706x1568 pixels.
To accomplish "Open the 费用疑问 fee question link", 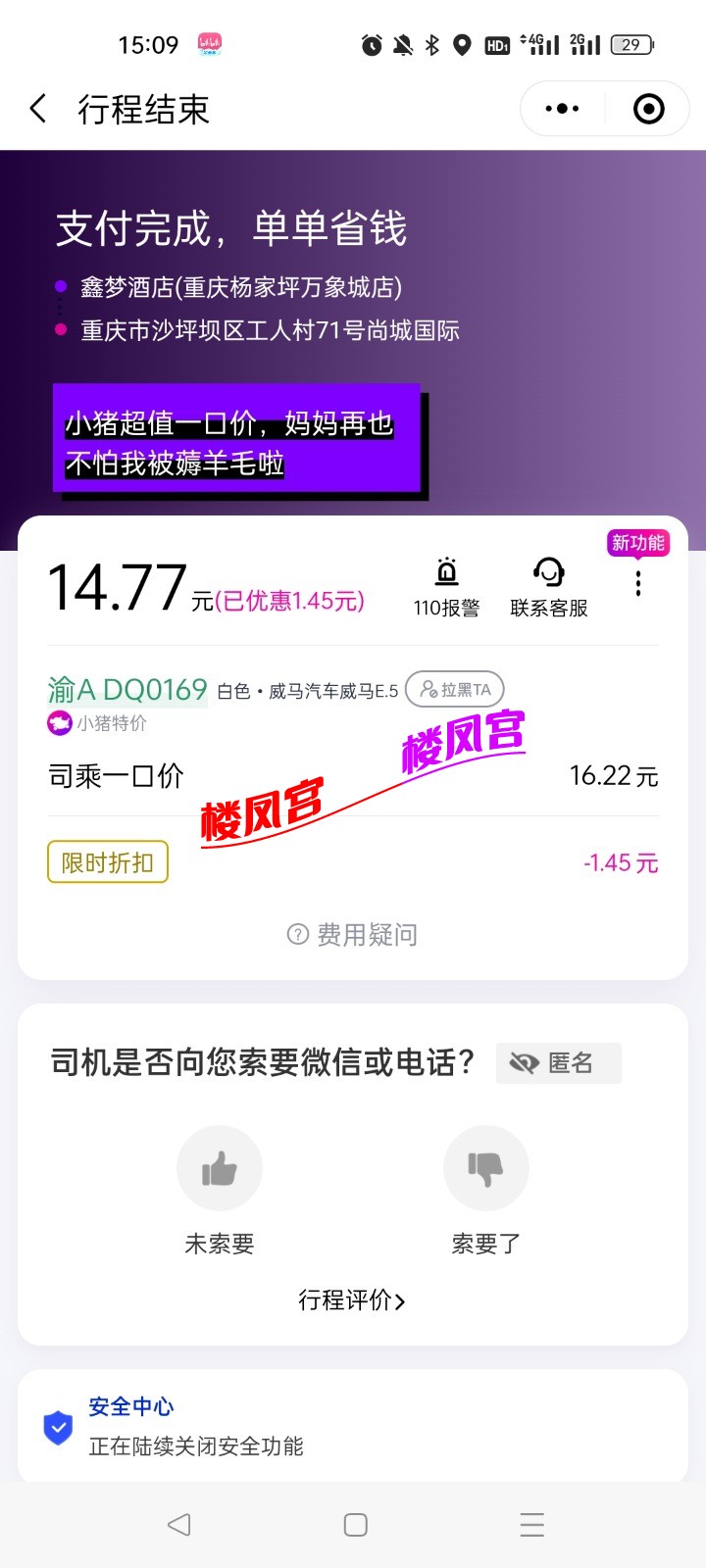I will coord(352,935).
